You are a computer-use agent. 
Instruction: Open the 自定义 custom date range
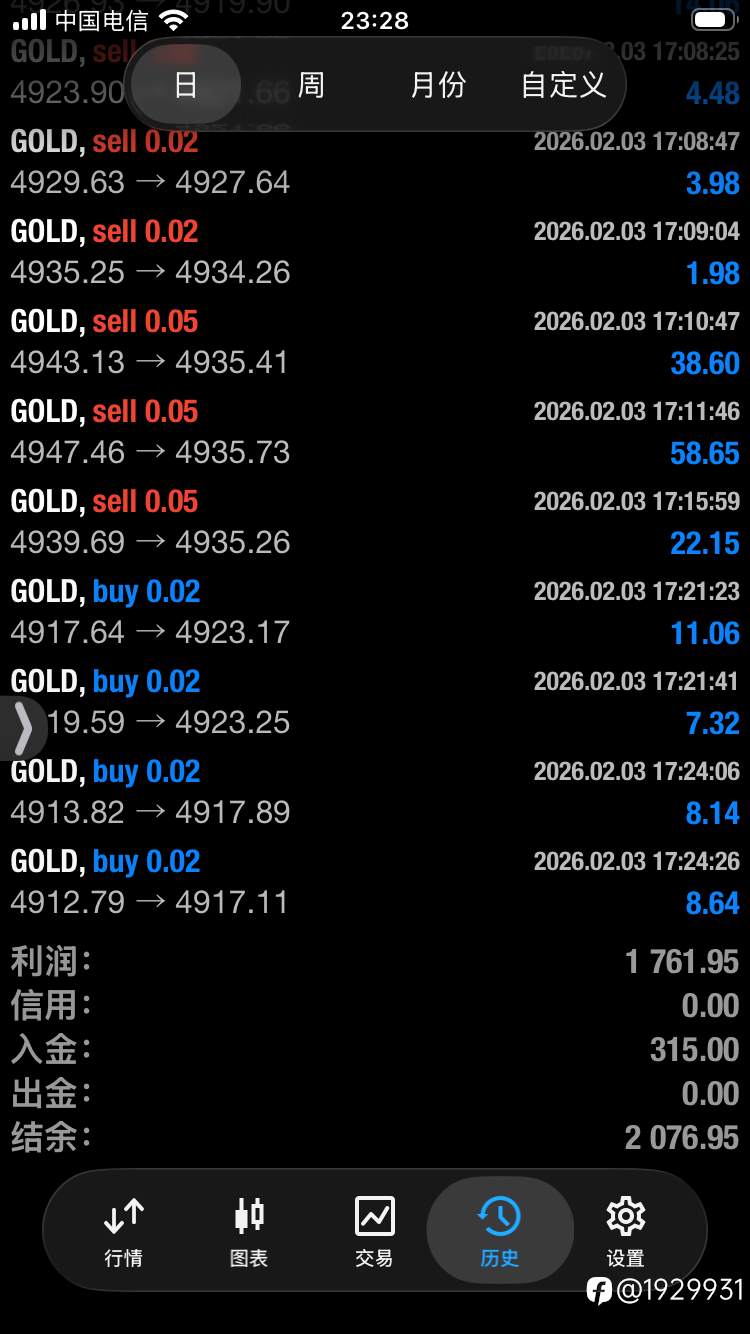pyautogui.click(x=562, y=85)
